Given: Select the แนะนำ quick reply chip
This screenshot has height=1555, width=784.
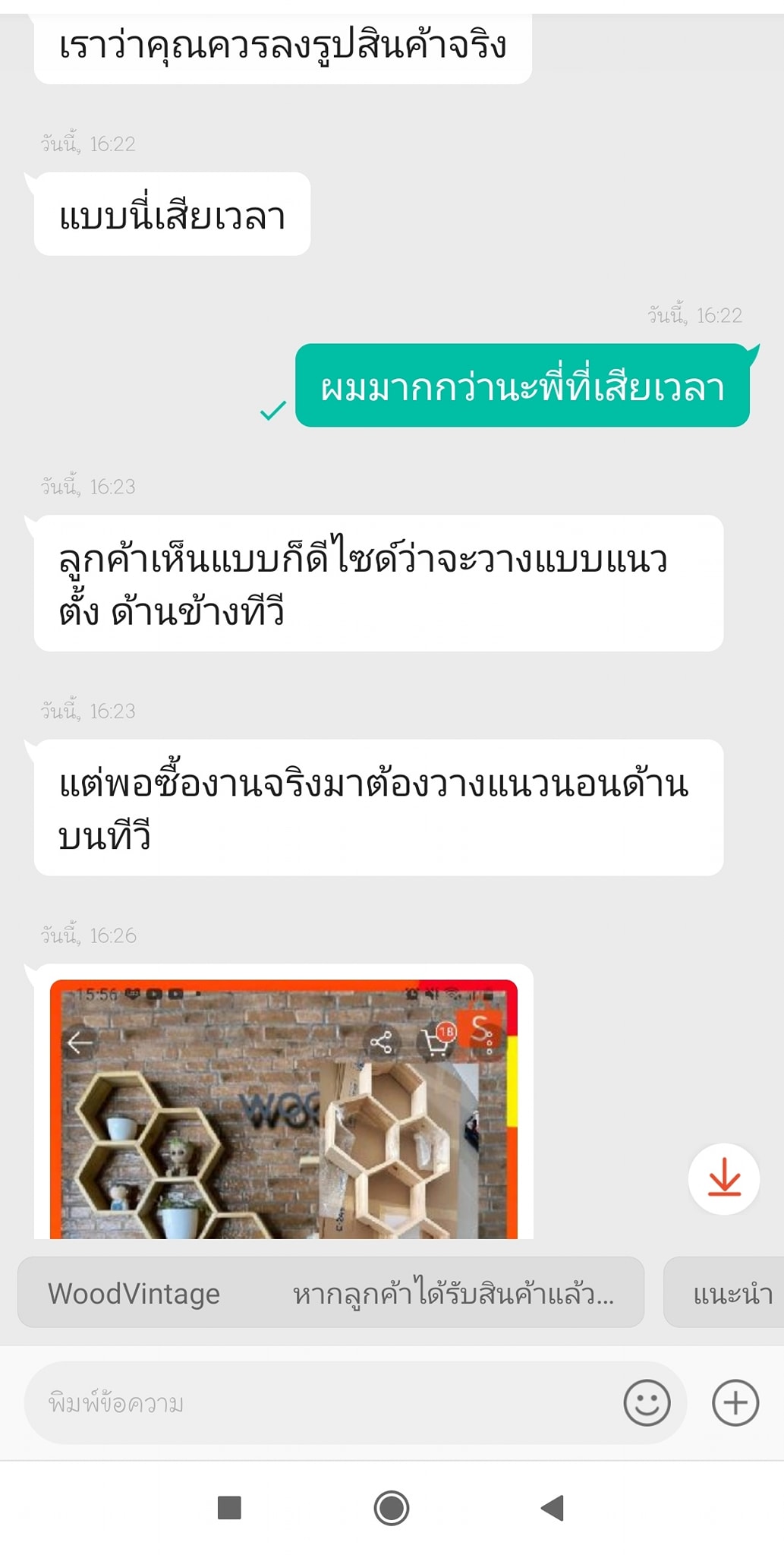Looking at the screenshot, I should (724, 1292).
